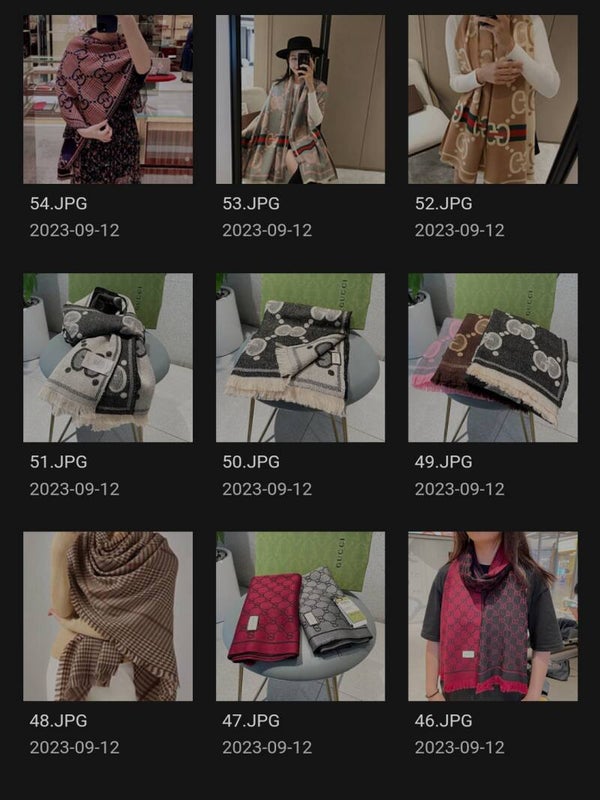Show the 49.JPG file
This screenshot has height=800, width=600.
click(492, 357)
